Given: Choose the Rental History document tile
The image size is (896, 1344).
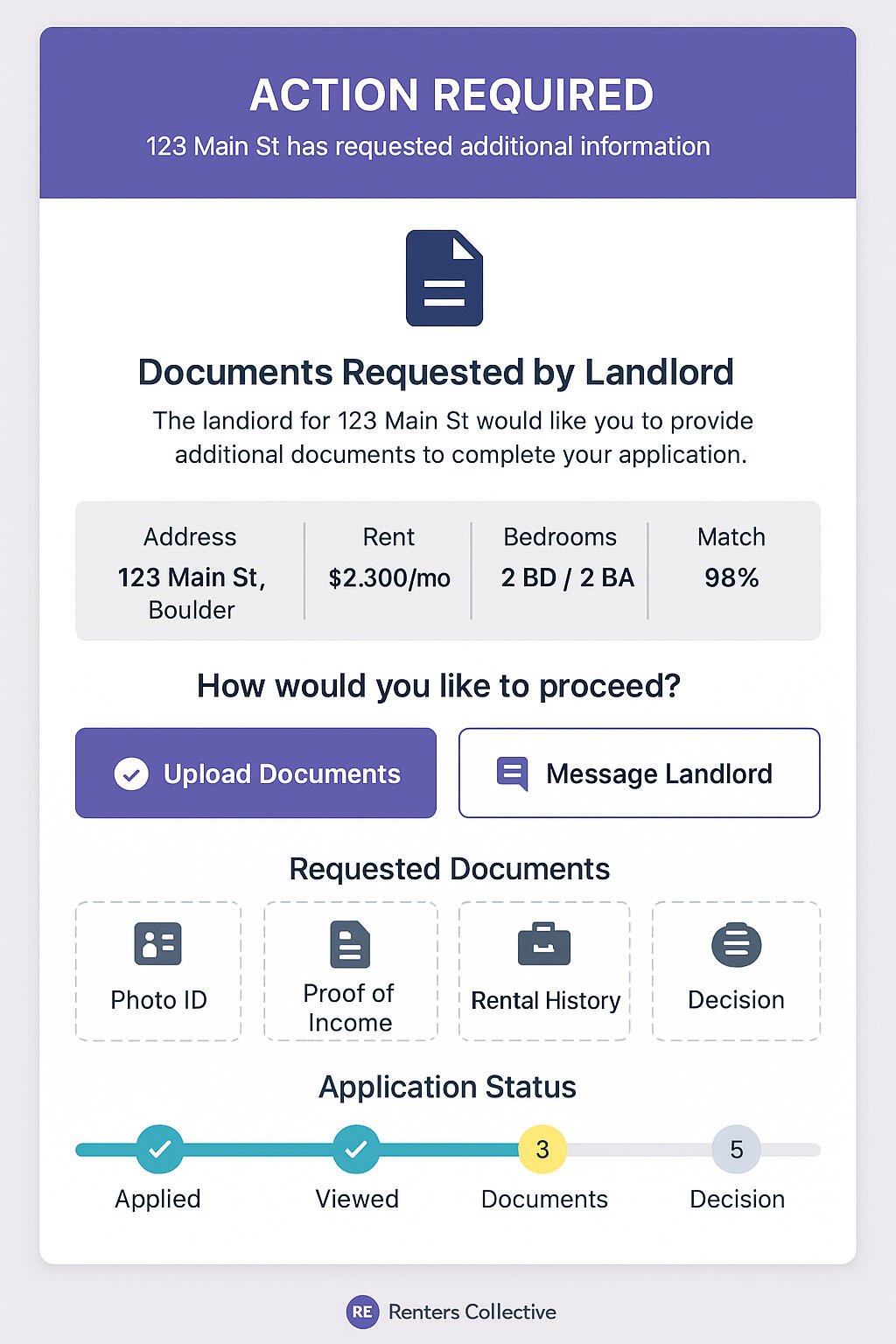Looking at the screenshot, I should [544, 971].
